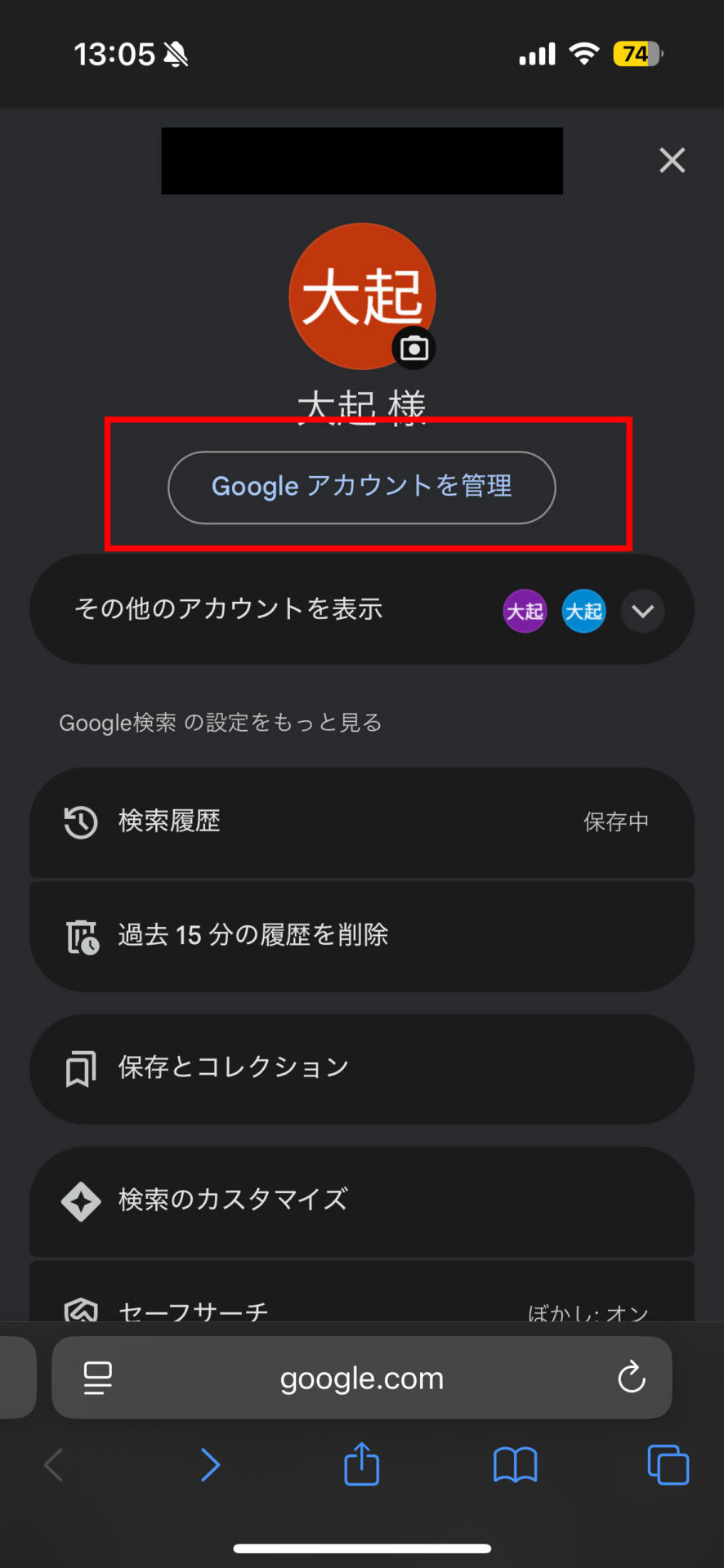
Task: Go forward in Safari
Action: tap(210, 1465)
